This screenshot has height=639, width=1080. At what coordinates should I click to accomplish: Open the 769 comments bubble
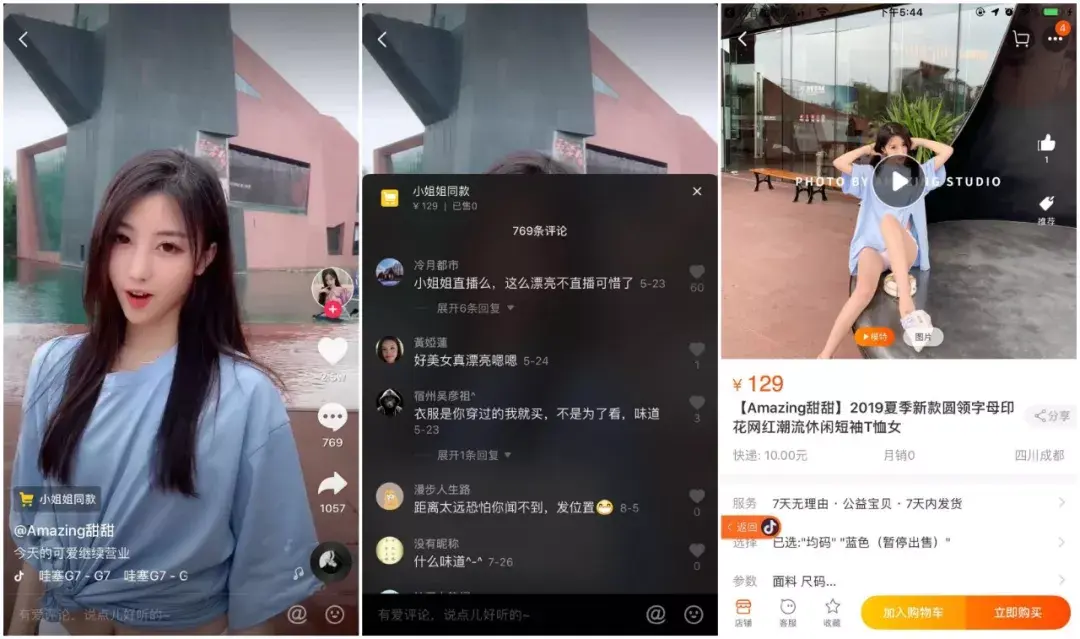pos(332,418)
